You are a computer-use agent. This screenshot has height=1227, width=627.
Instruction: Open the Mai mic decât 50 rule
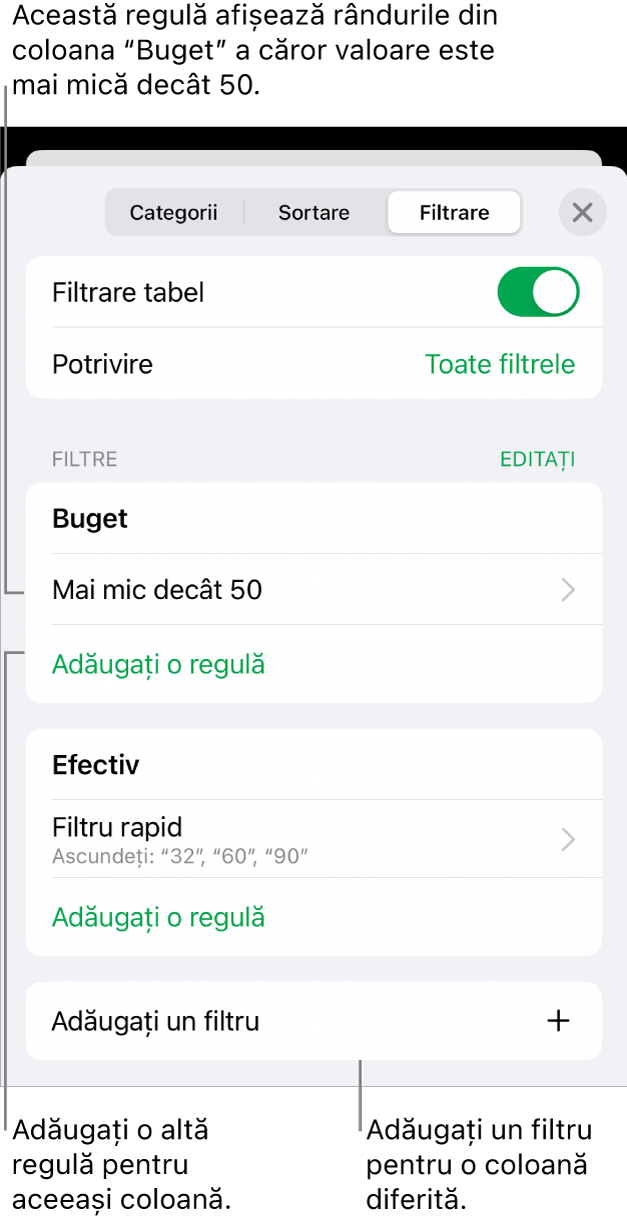[x=313, y=590]
